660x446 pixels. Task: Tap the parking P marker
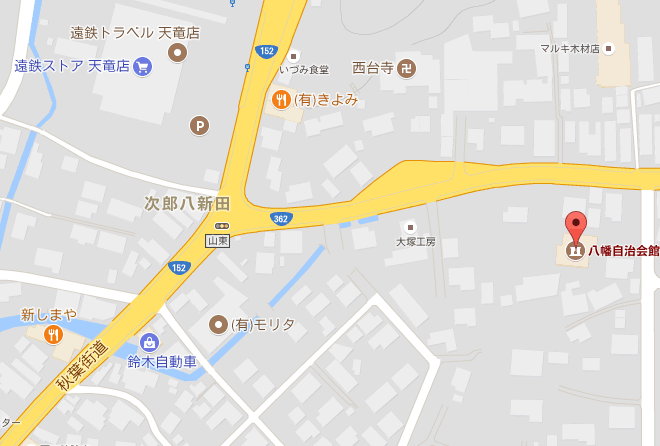tap(200, 125)
